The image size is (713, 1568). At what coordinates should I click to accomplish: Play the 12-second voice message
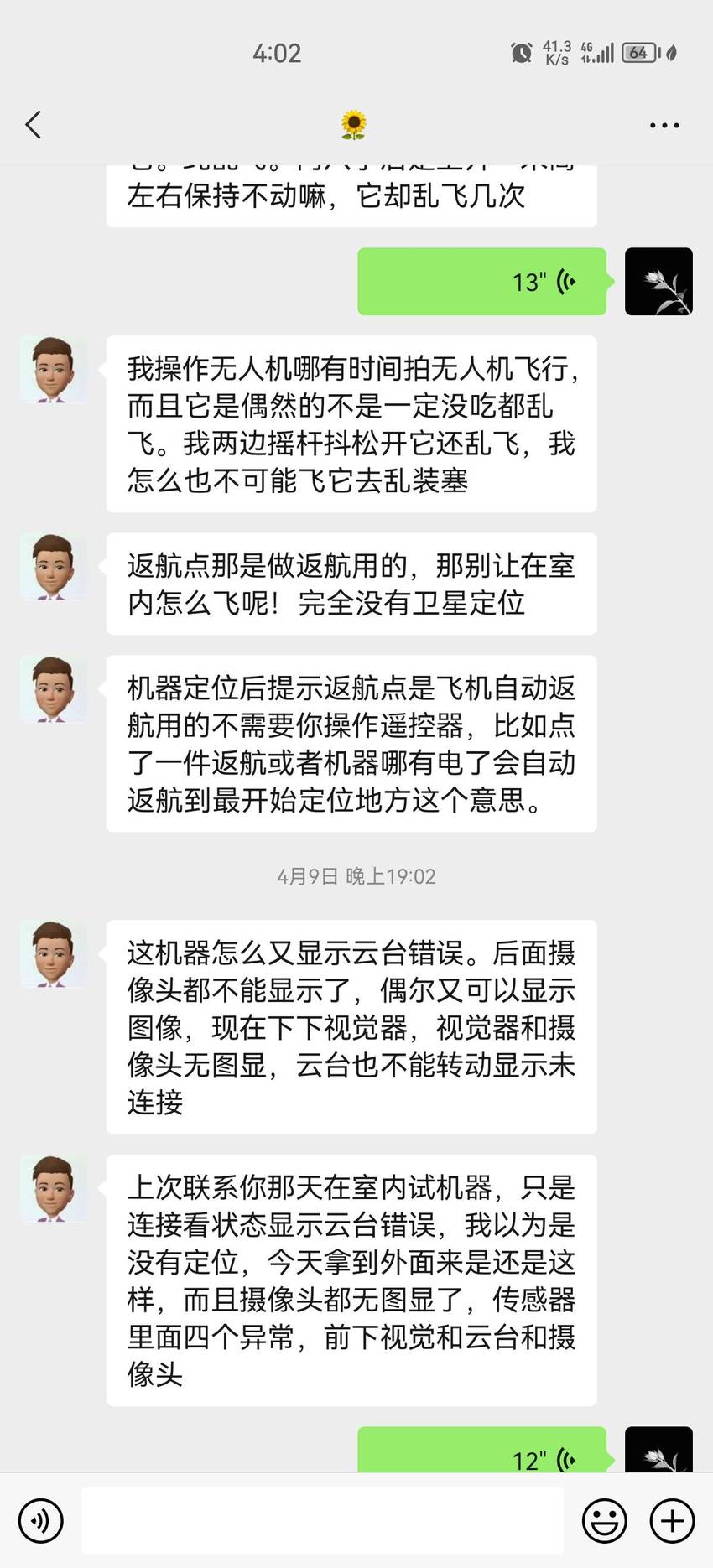[x=481, y=1450]
